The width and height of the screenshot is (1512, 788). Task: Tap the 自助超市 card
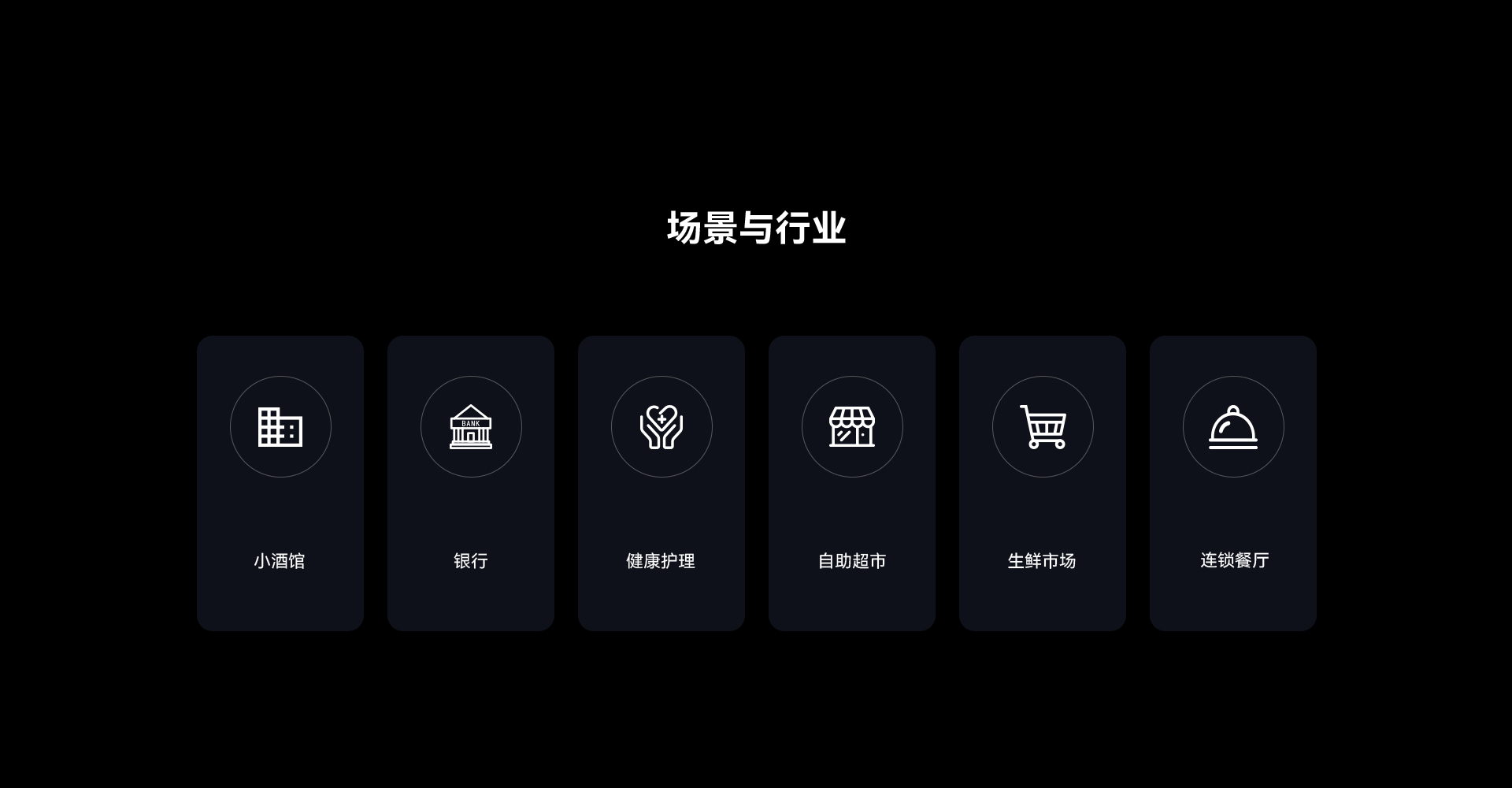point(852,483)
